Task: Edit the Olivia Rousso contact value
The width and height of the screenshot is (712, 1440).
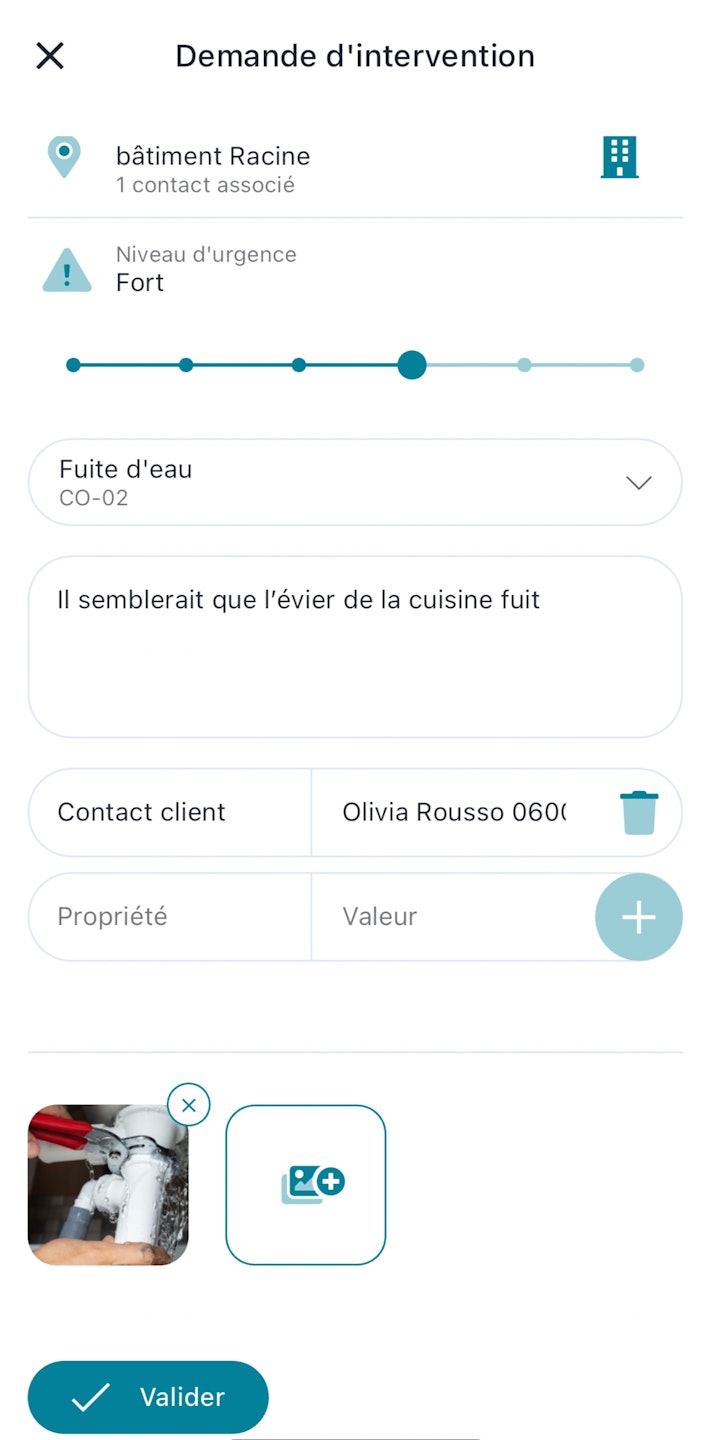Action: [x=454, y=812]
